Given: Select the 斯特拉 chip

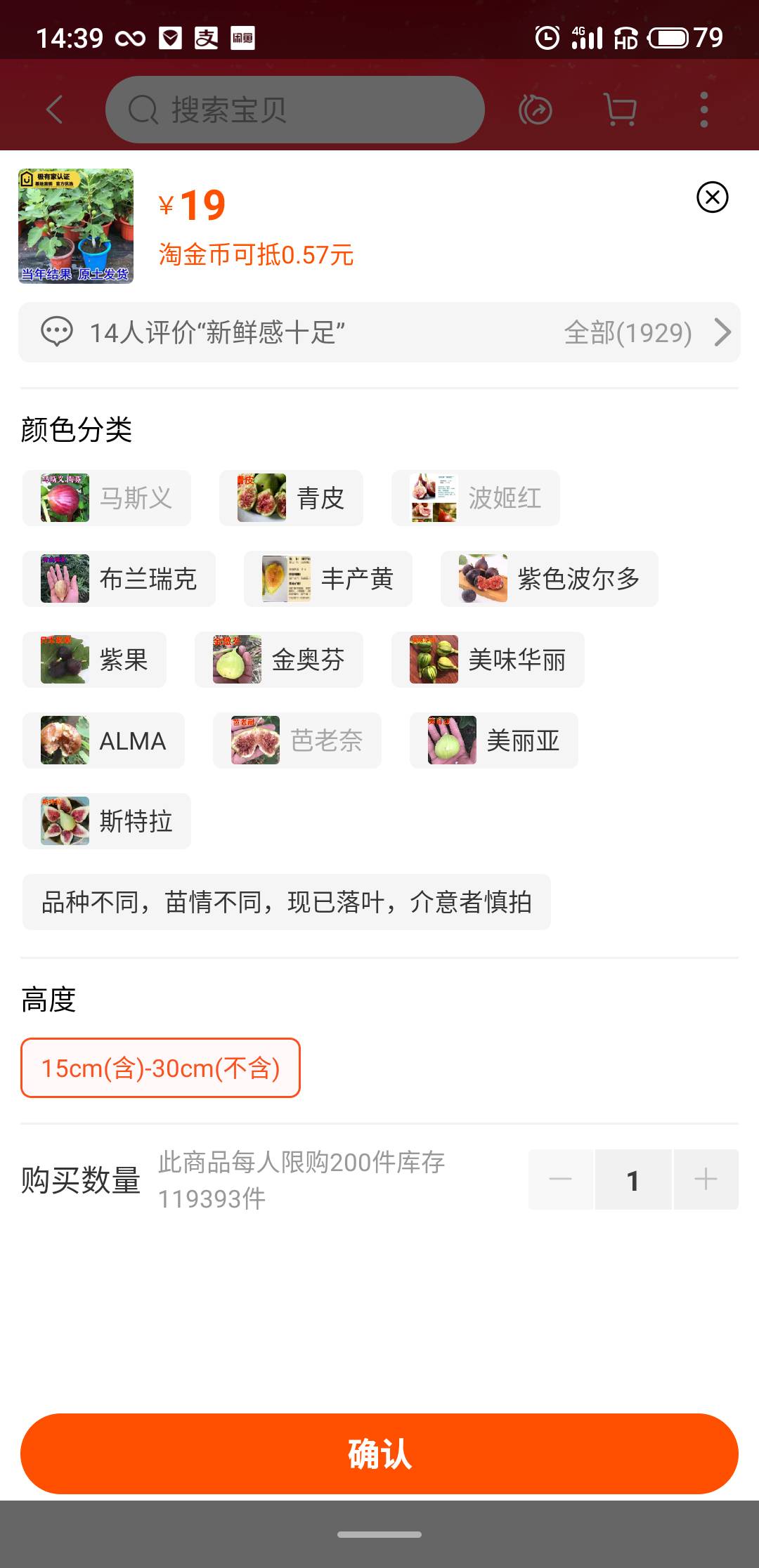Looking at the screenshot, I should click(107, 821).
